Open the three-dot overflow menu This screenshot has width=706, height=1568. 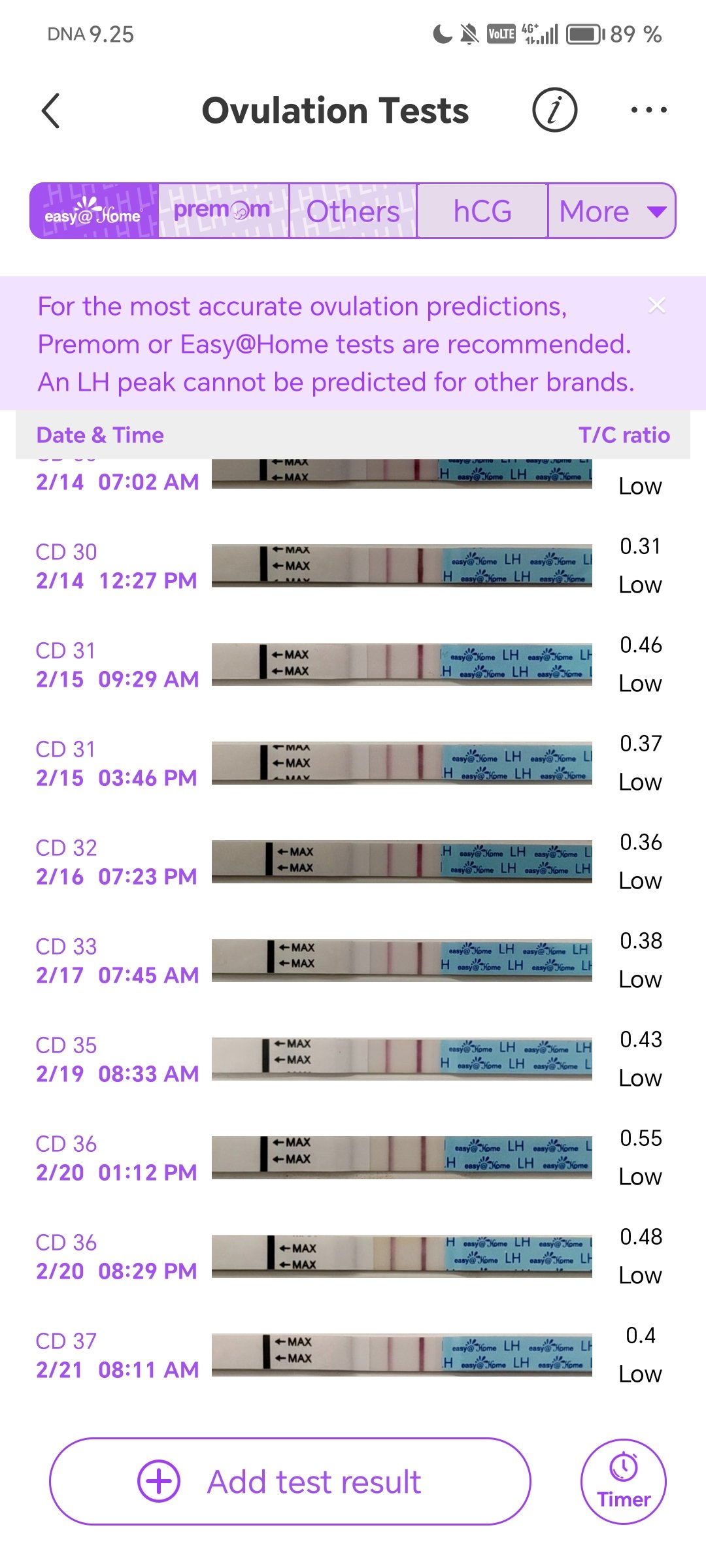tap(648, 110)
